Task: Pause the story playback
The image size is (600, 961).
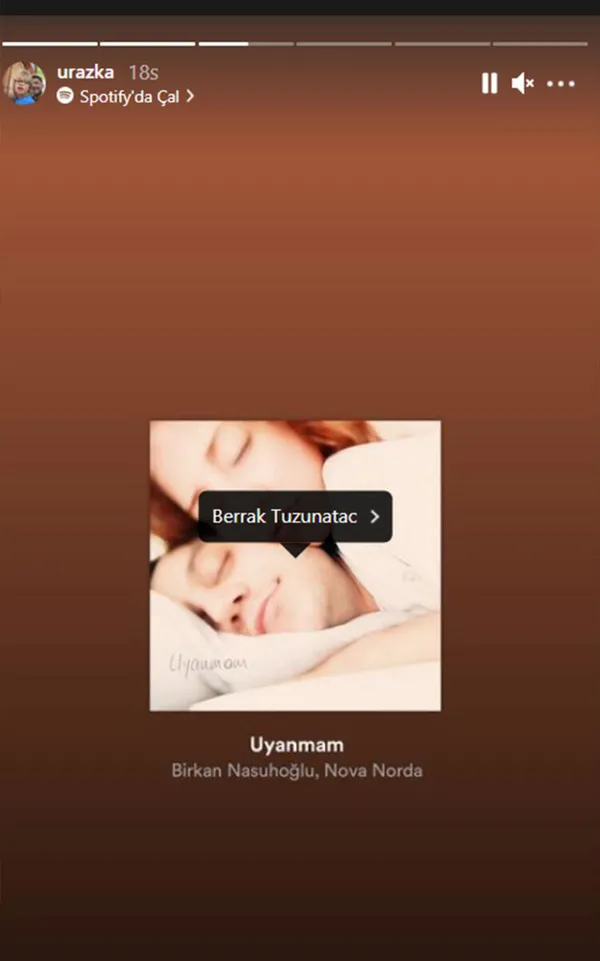Action: click(x=489, y=83)
